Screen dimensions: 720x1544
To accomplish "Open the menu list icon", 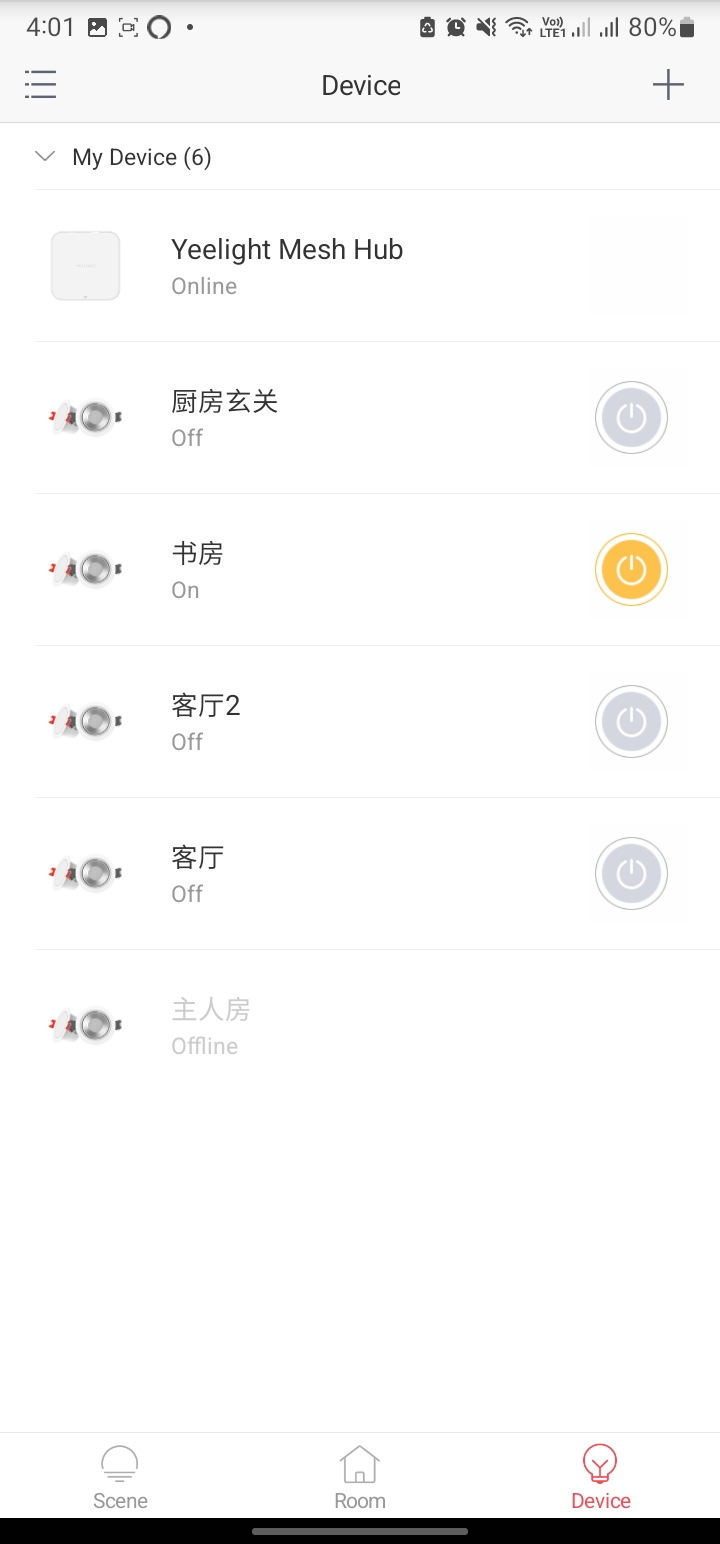I will tap(40, 85).
